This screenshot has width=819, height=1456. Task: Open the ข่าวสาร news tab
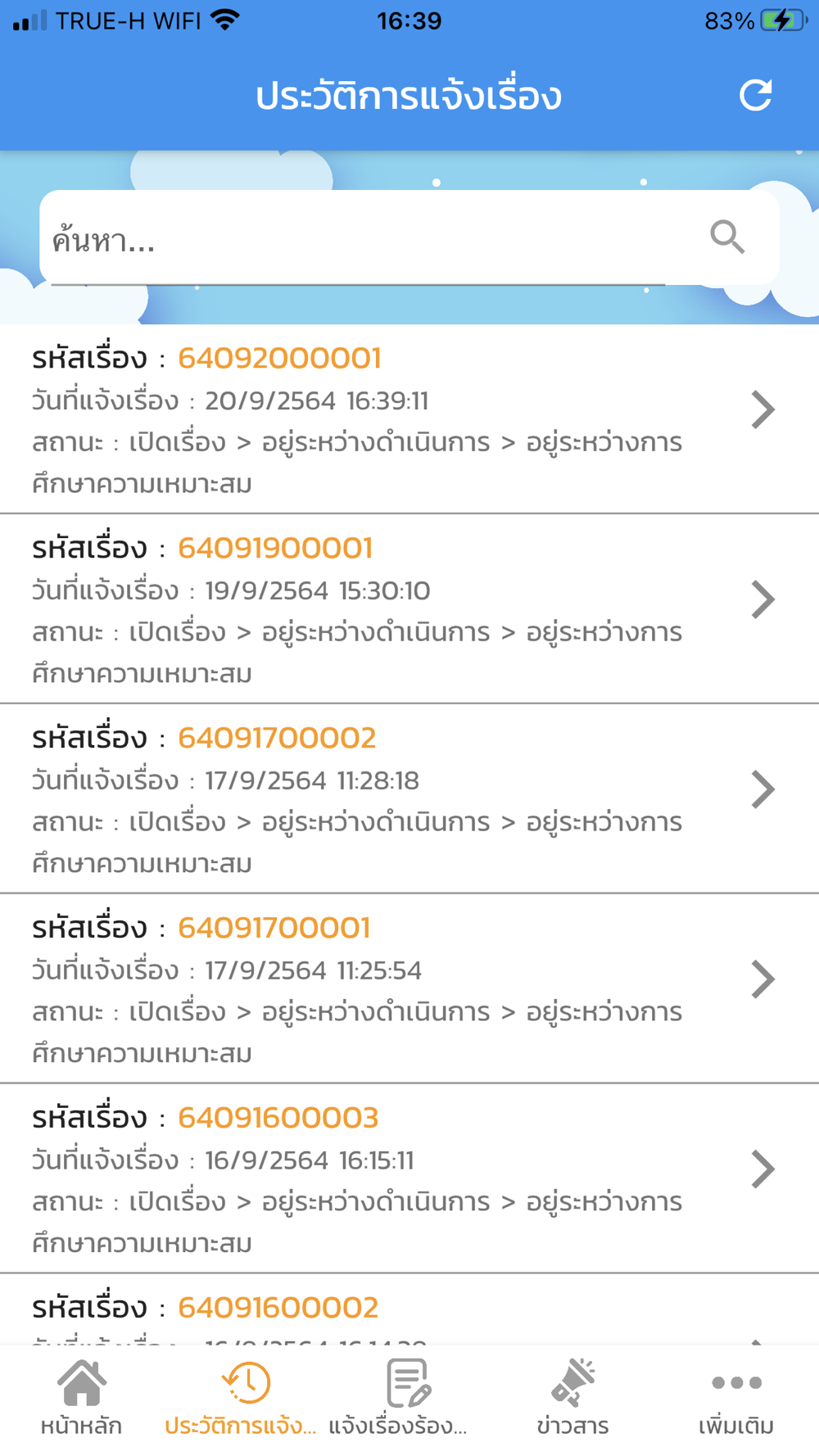[x=573, y=1397]
